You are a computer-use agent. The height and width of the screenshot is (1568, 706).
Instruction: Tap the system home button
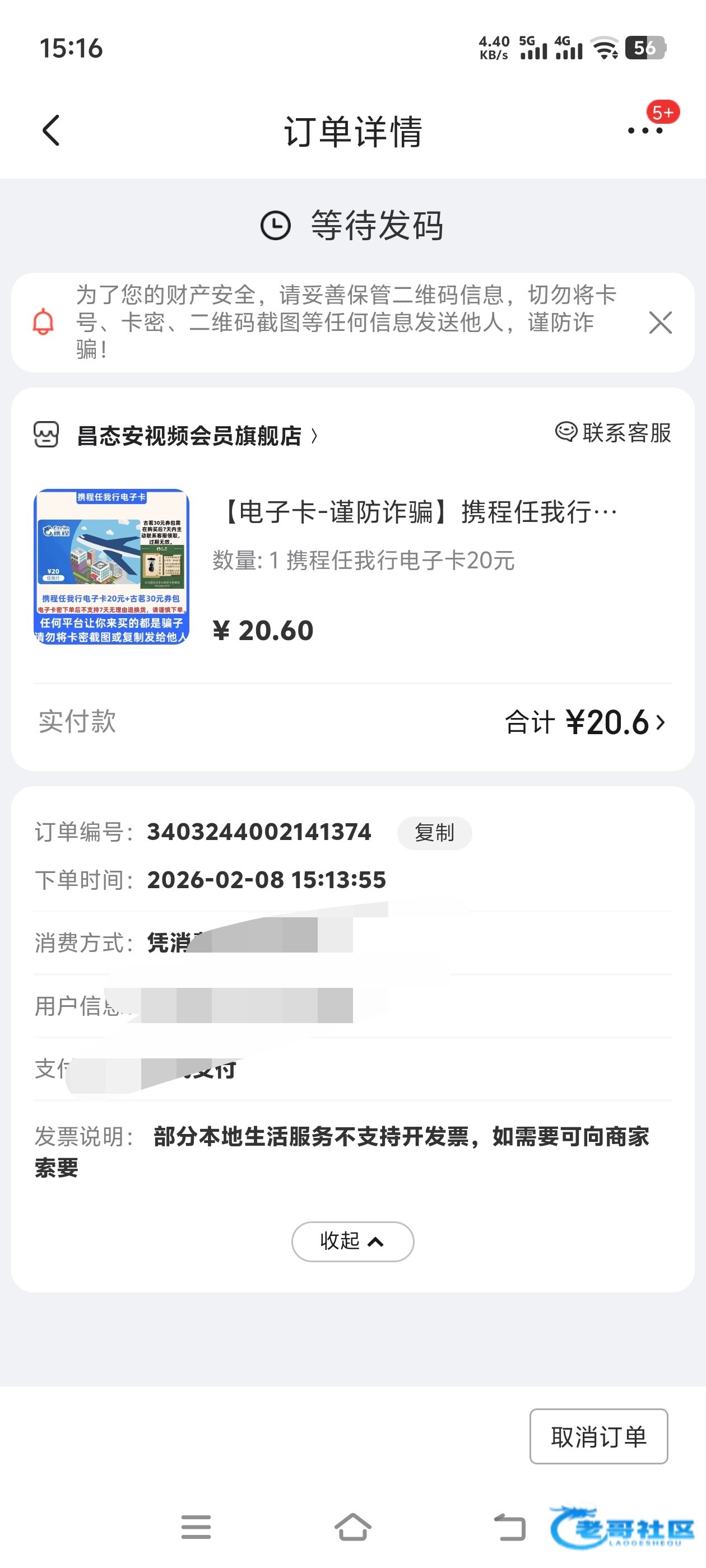click(x=352, y=1527)
